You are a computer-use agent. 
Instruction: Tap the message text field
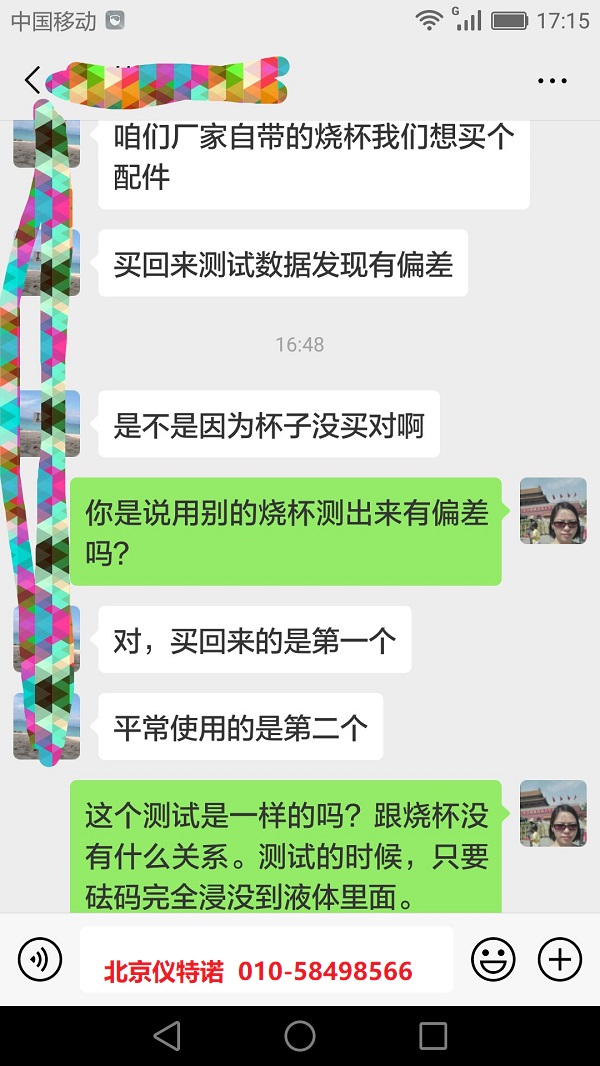pyautogui.click(x=266, y=960)
